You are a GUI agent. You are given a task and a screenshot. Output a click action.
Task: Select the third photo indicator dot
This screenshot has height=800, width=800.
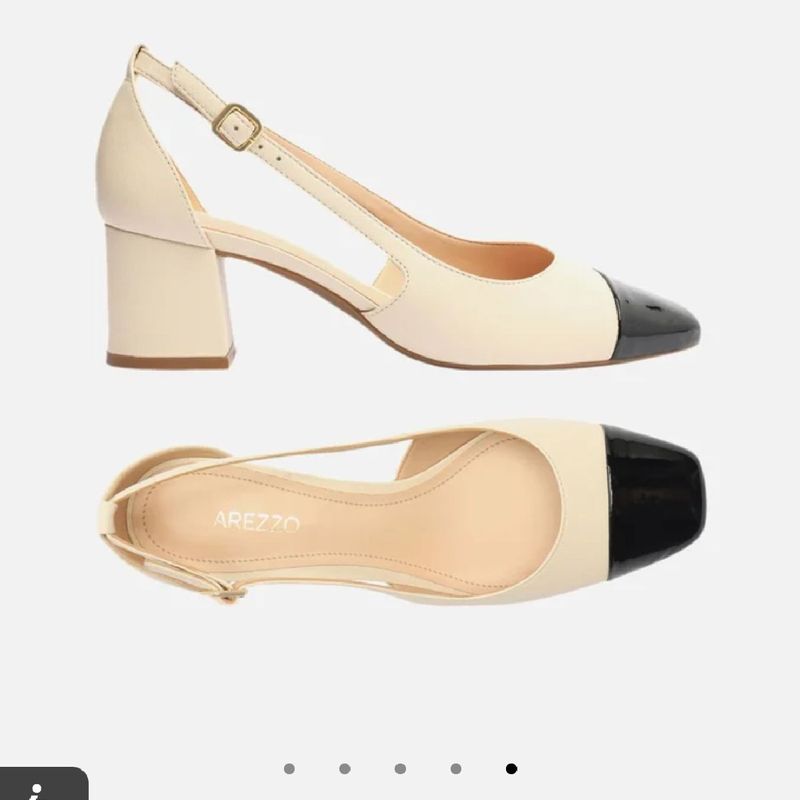tap(400, 769)
